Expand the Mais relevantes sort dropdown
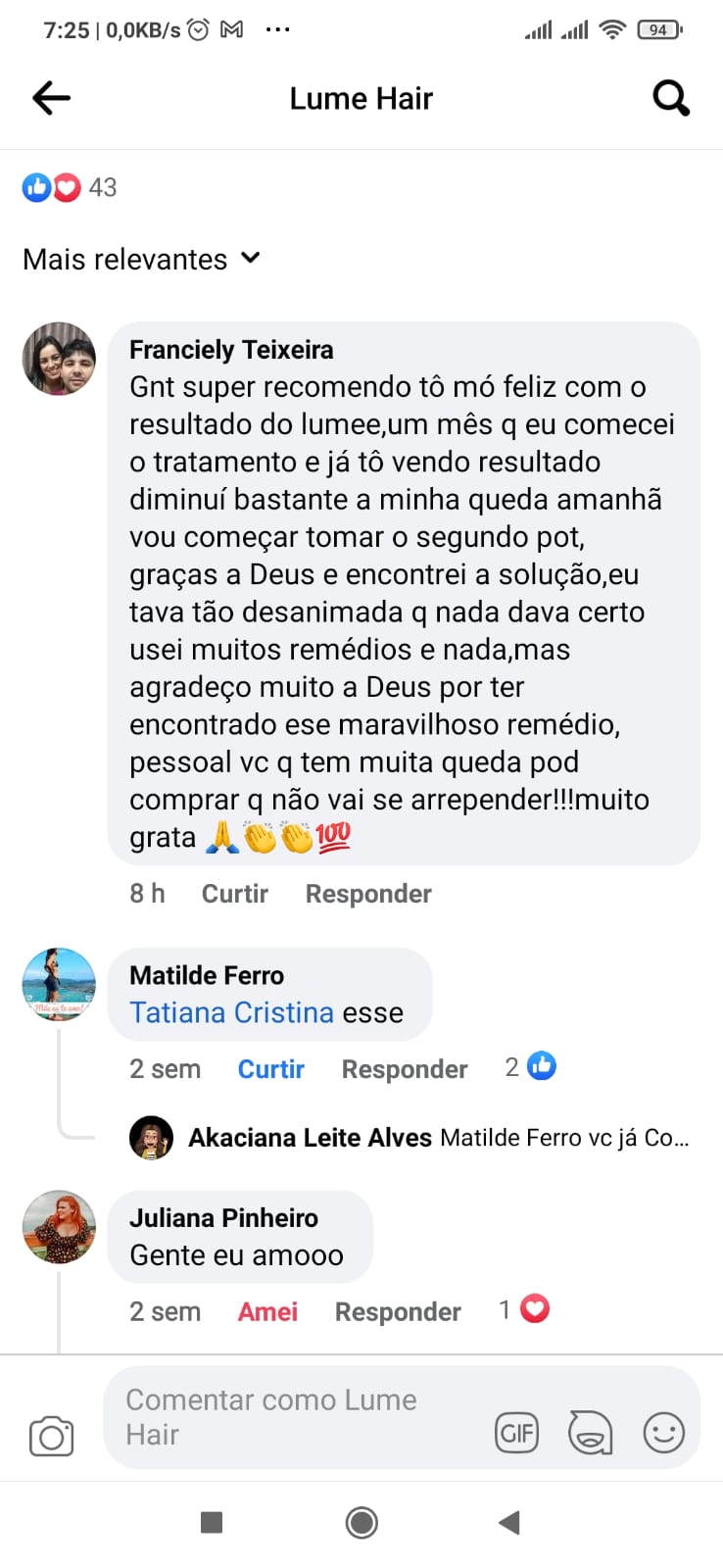This screenshot has height=1568, width=723. (x=141, y=259)
